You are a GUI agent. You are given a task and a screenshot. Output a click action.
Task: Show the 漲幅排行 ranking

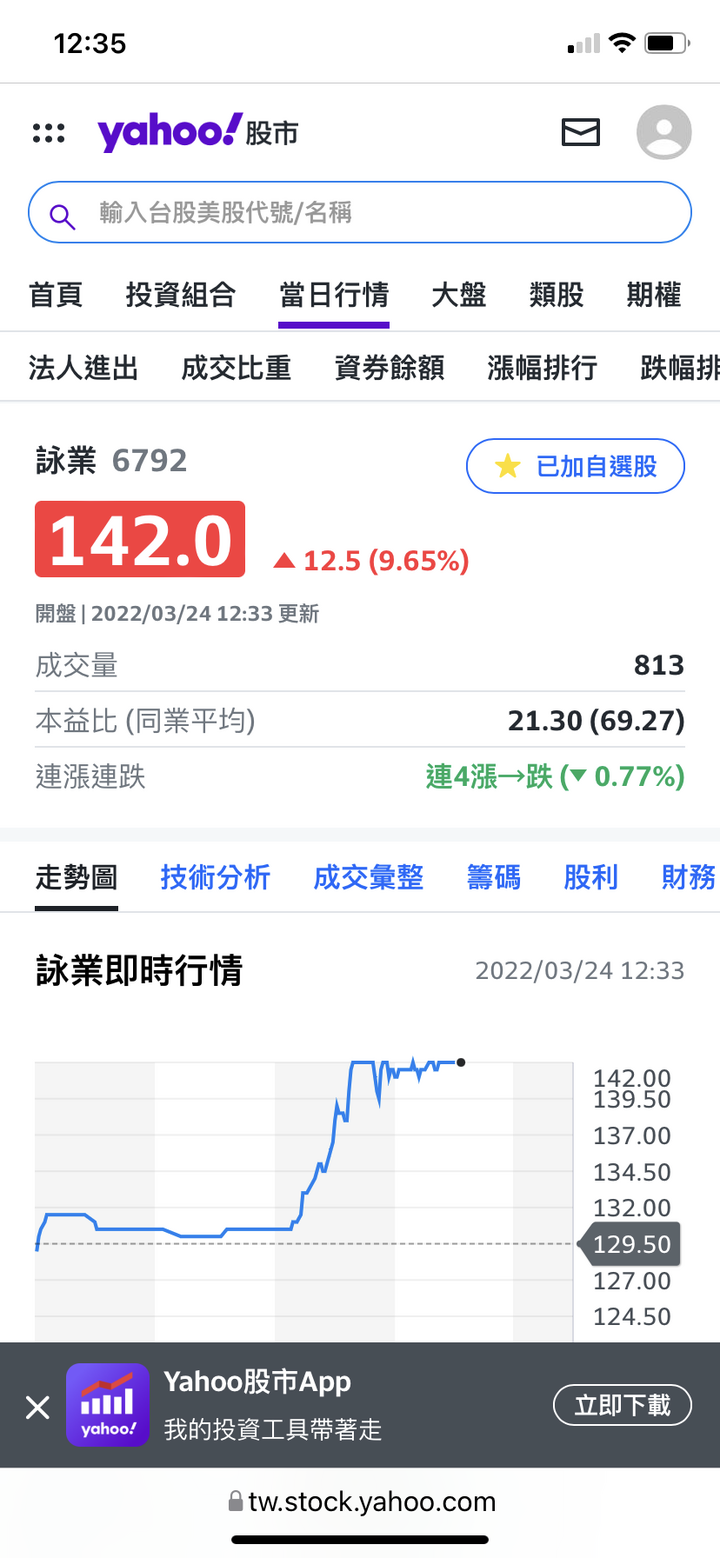coord(542,368)
